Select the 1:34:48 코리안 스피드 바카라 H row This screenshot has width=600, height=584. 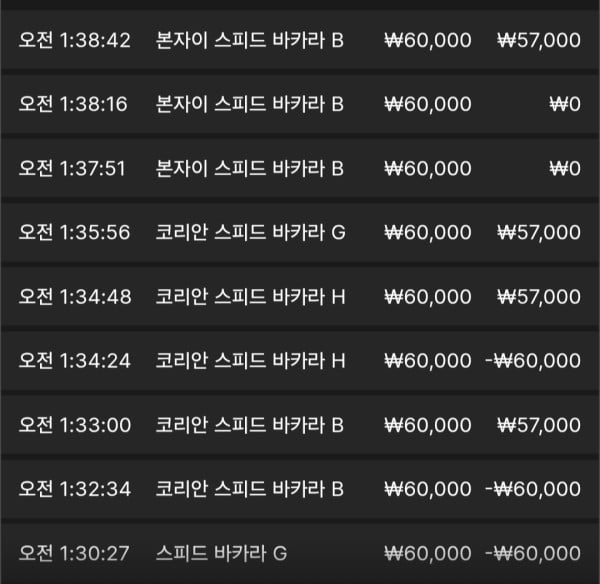[x=300, y=297]
